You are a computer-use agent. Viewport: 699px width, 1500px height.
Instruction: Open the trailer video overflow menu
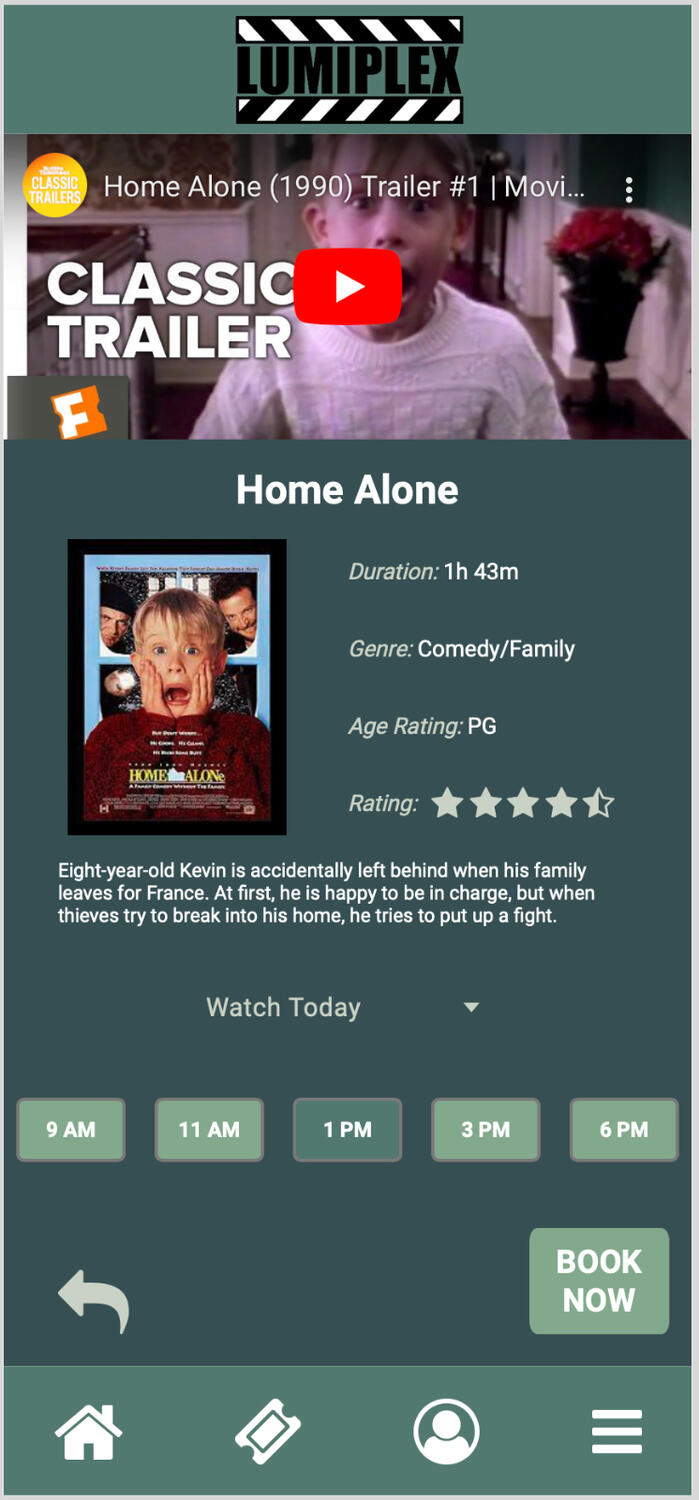[629, 189]
